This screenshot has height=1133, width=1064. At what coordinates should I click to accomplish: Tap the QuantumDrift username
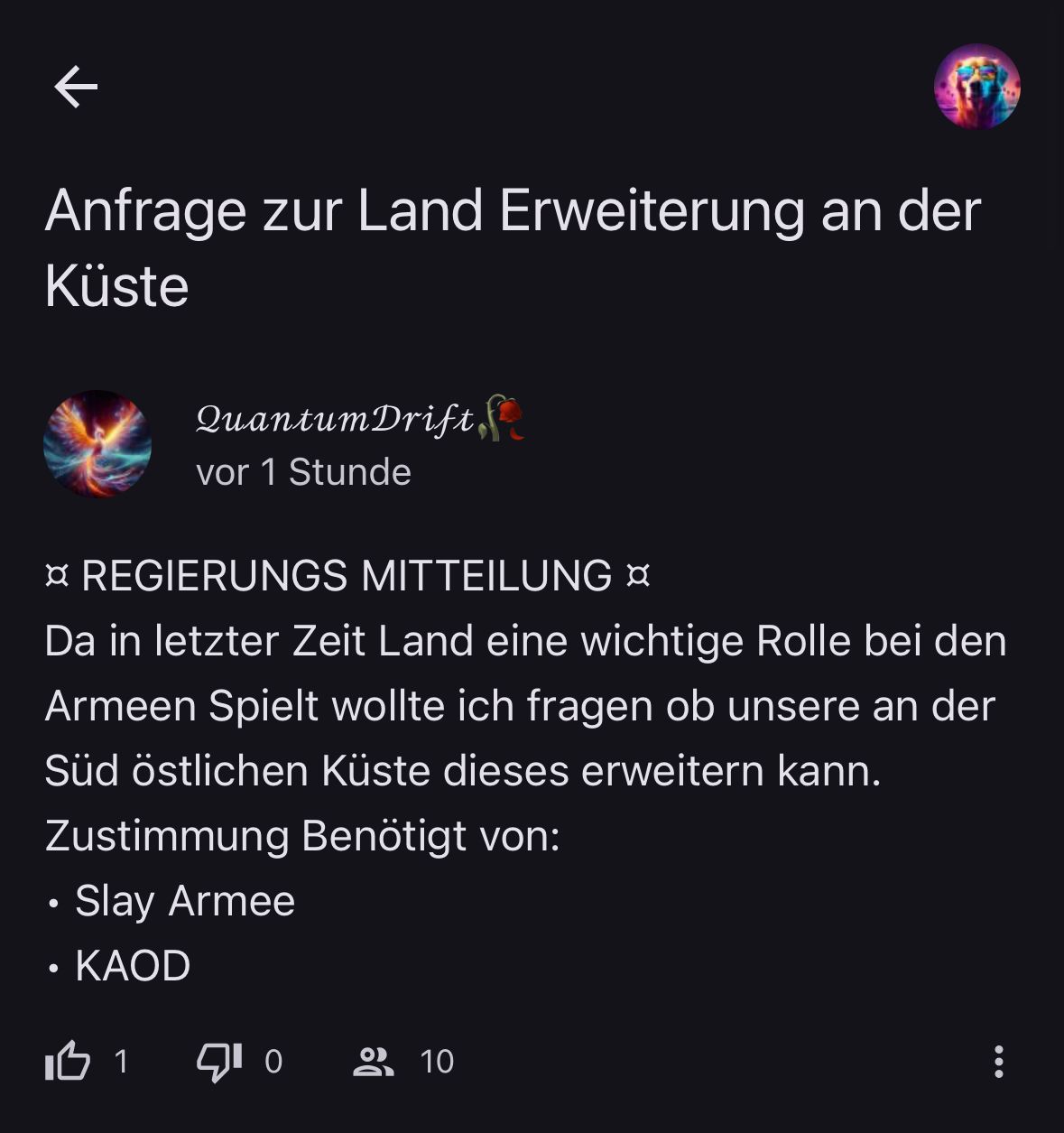pyautogui.click(x=336, y=418)
